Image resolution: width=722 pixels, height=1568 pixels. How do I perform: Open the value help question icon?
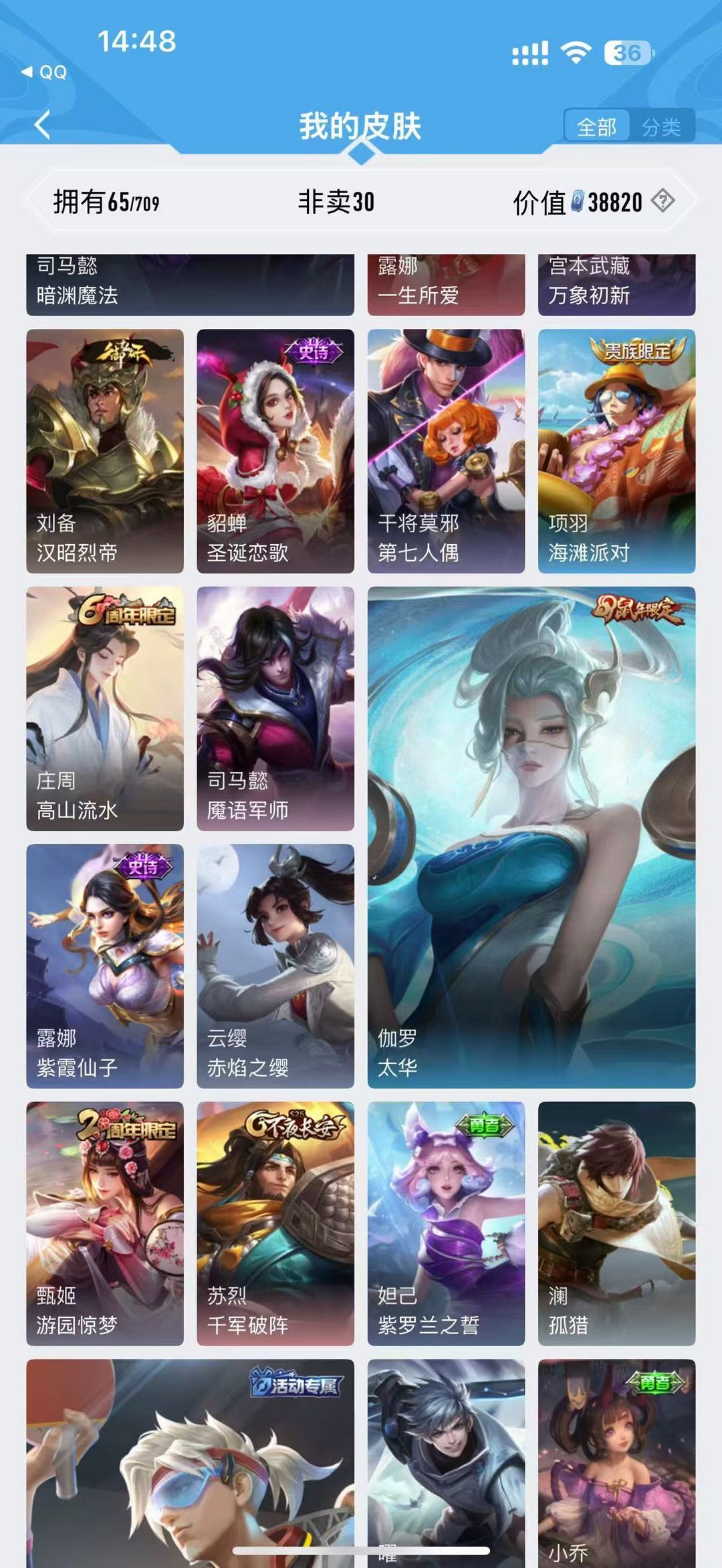663,201
